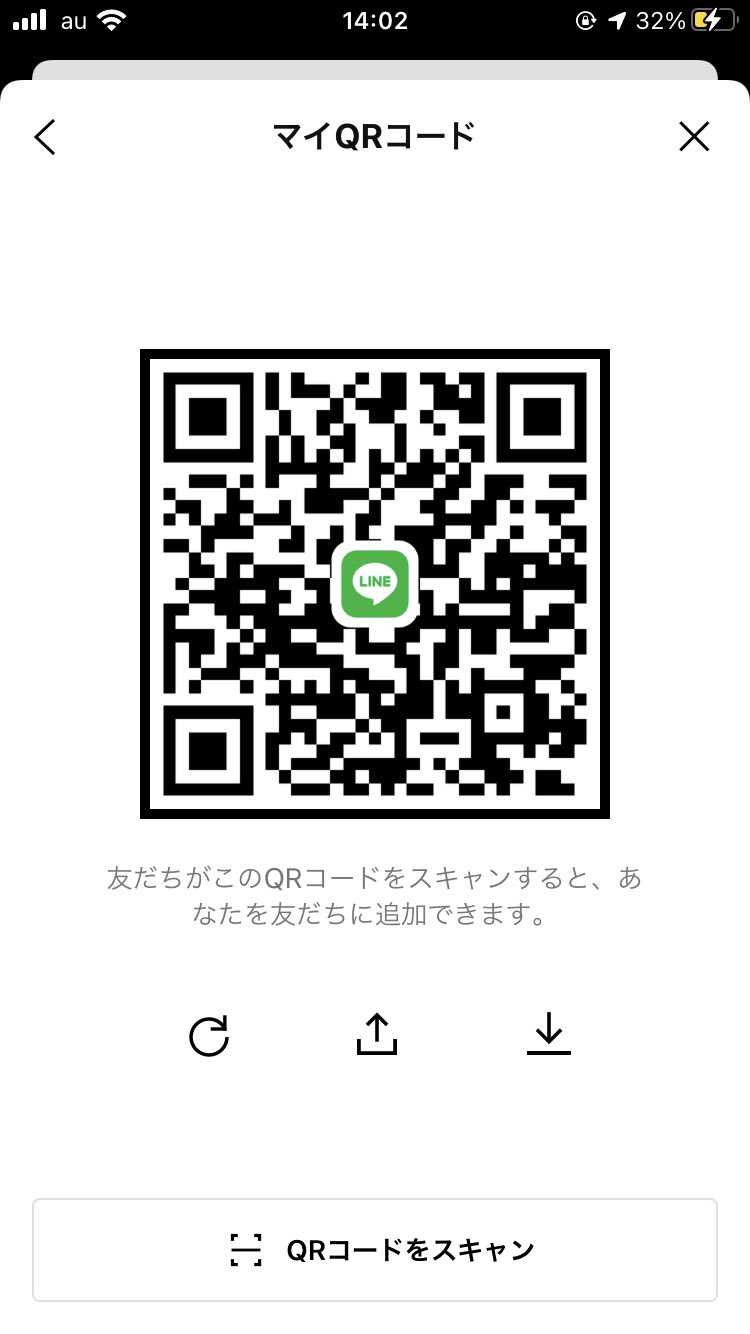This screenshot has height=1334, width=750.
Task: Refresh the QR code
Action: coord(209,1036)
